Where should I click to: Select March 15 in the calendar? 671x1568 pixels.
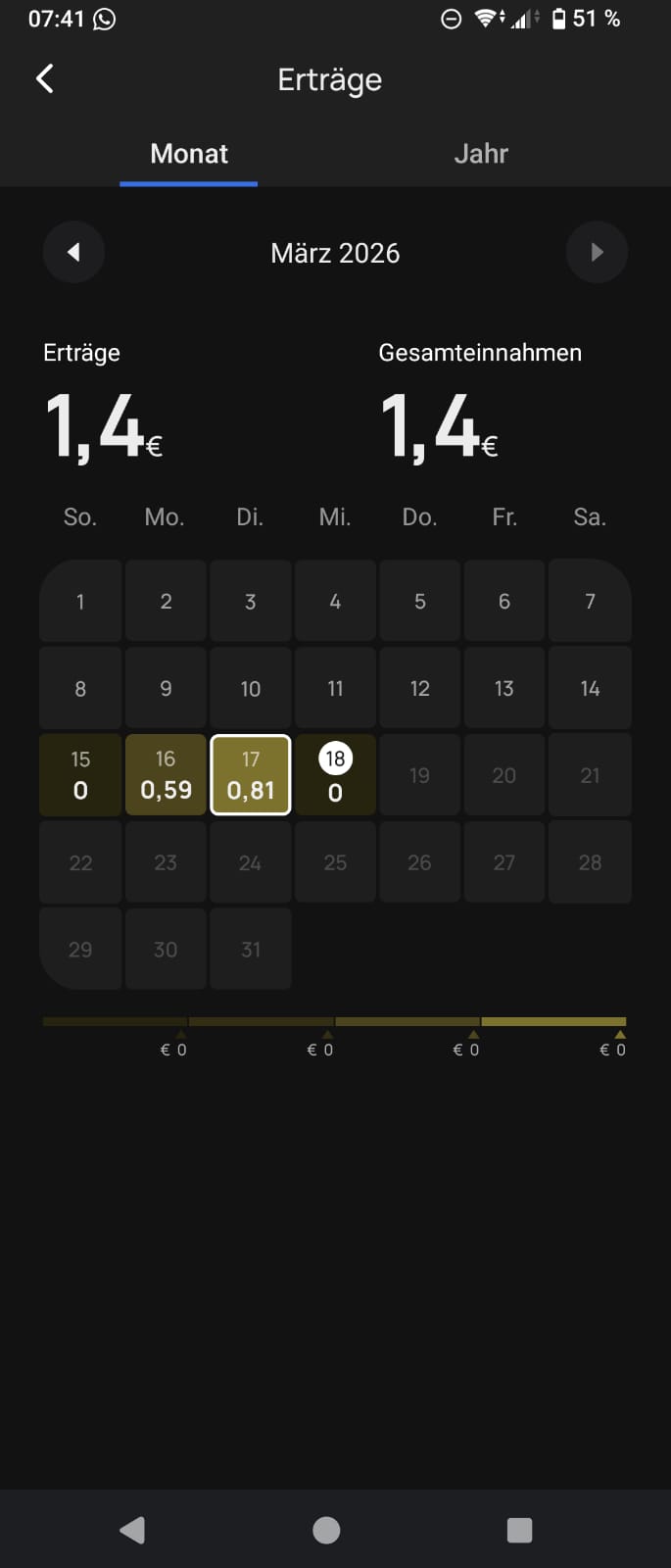coord(80,774)
